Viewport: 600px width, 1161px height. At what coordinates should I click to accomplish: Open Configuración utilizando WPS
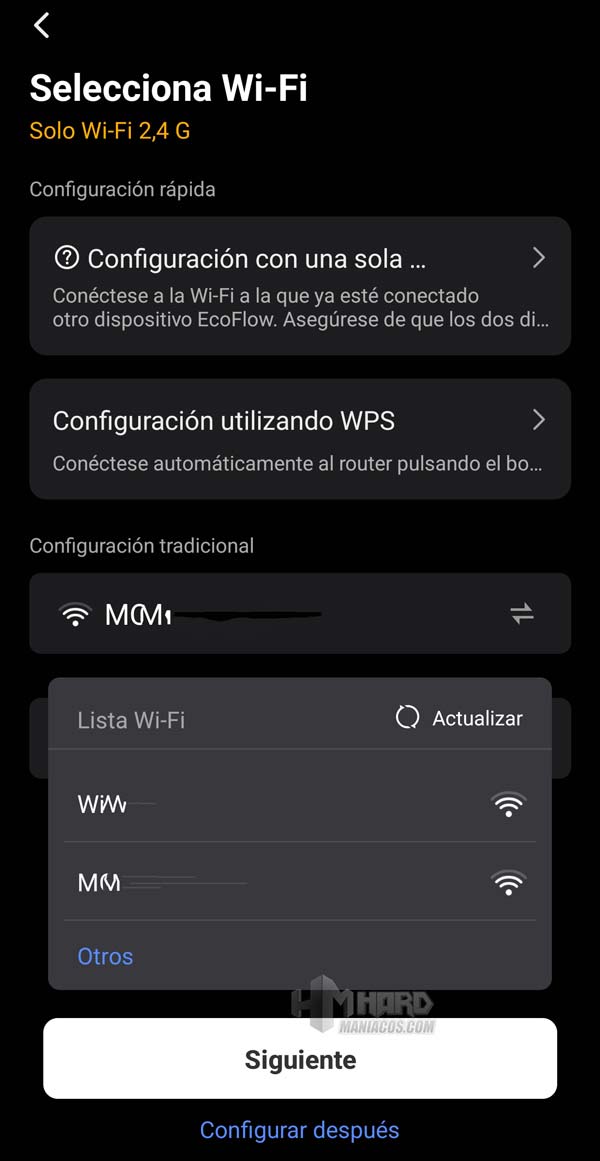(299, 438)
